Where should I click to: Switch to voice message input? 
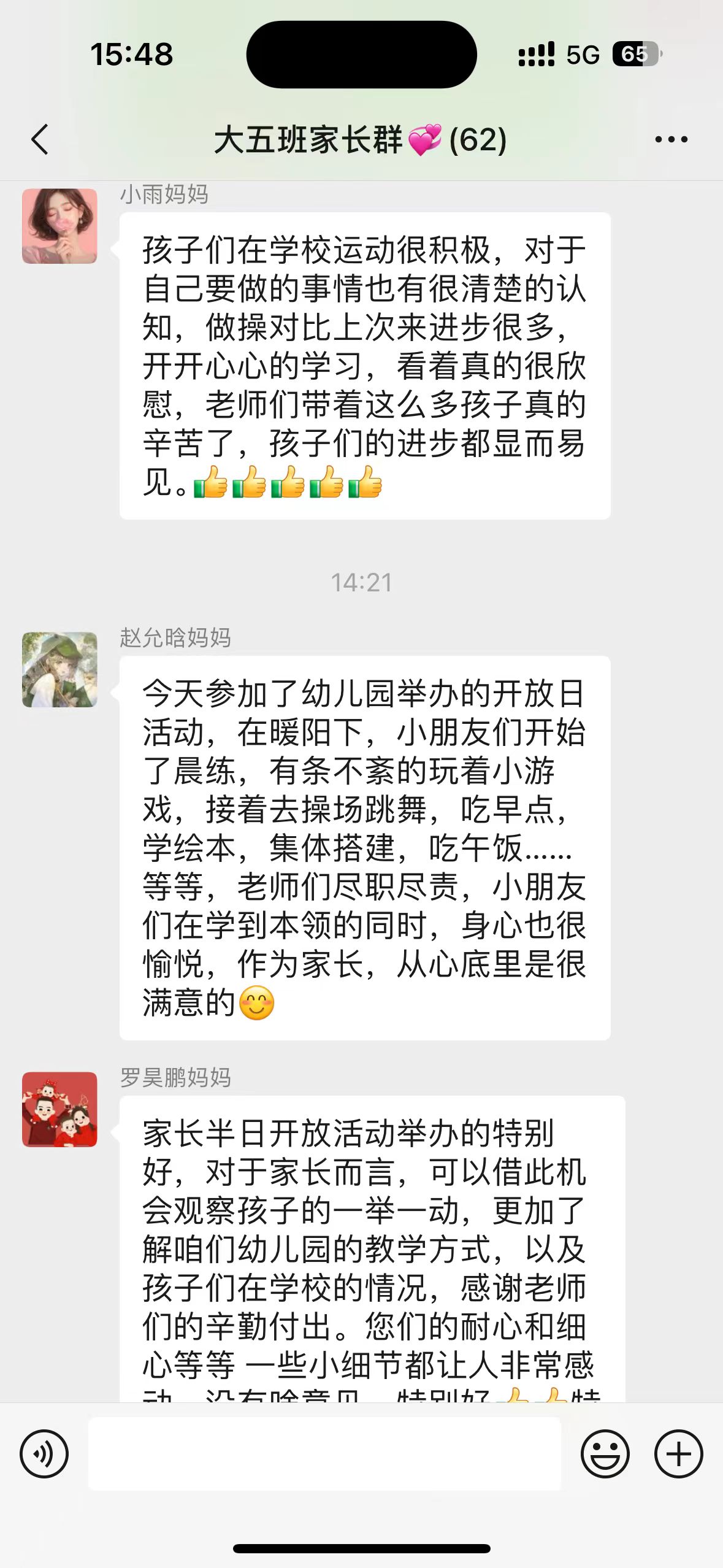(44, 1454)
